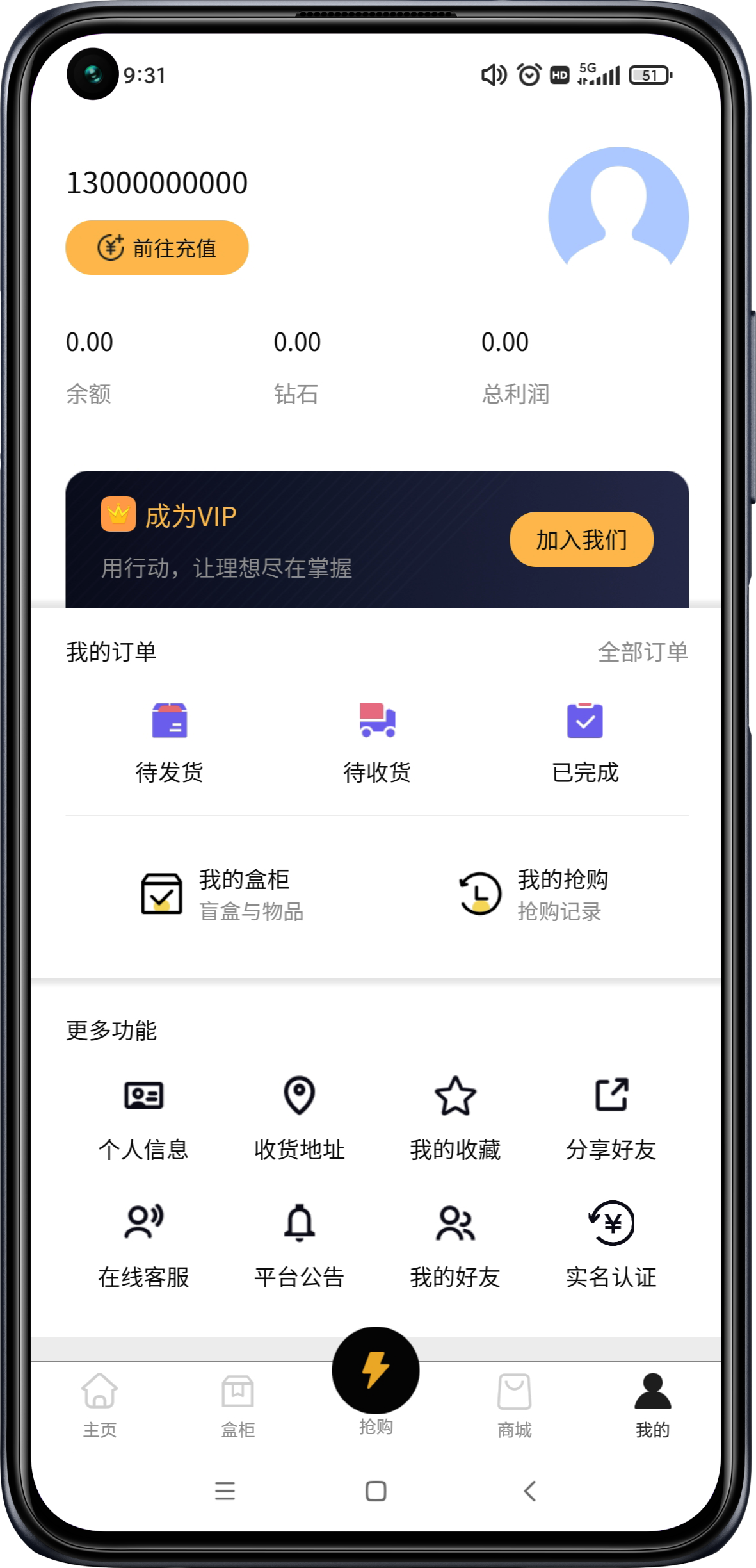View all orders via 全部订单

pyautogui.click(x=643, y=652)
